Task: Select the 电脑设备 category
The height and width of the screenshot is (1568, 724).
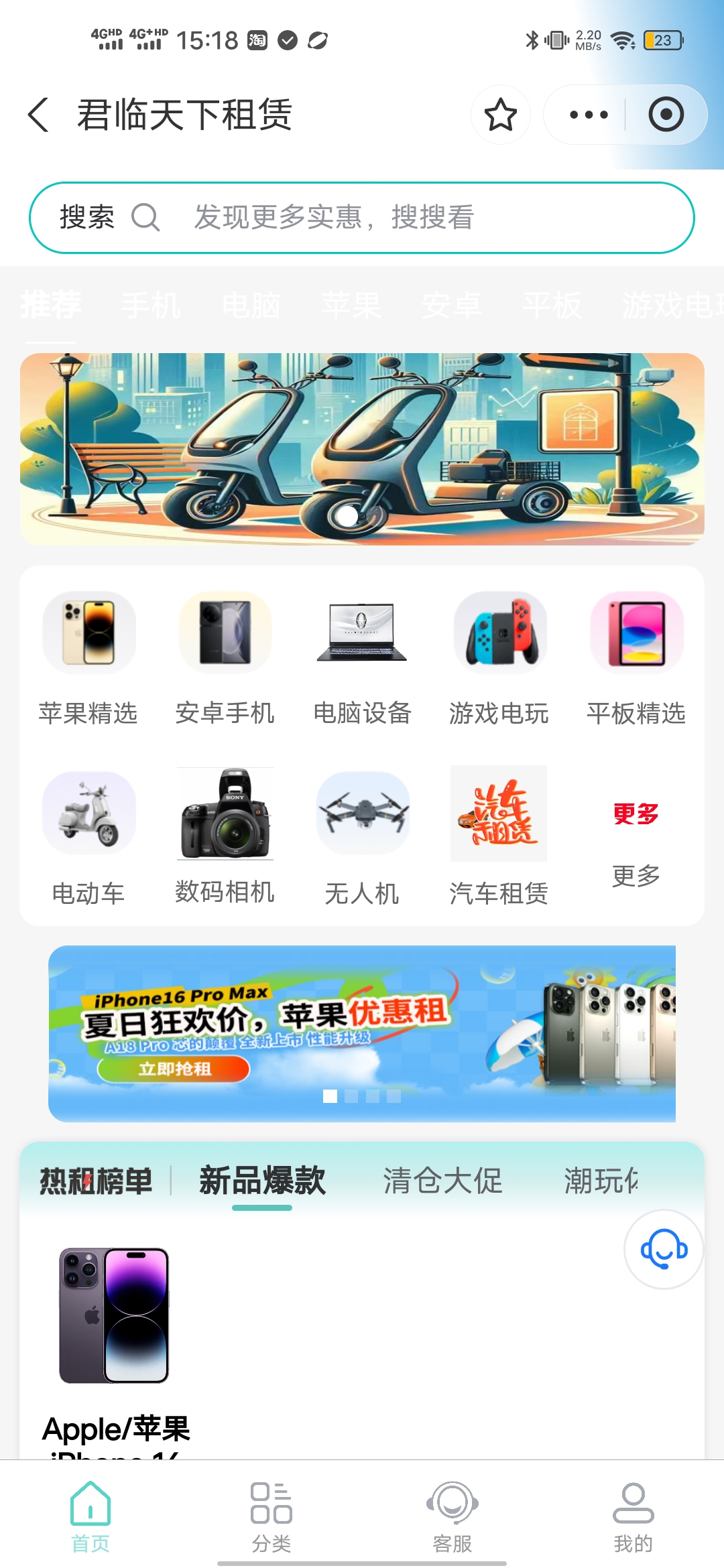Action: (x=362, y=657)
